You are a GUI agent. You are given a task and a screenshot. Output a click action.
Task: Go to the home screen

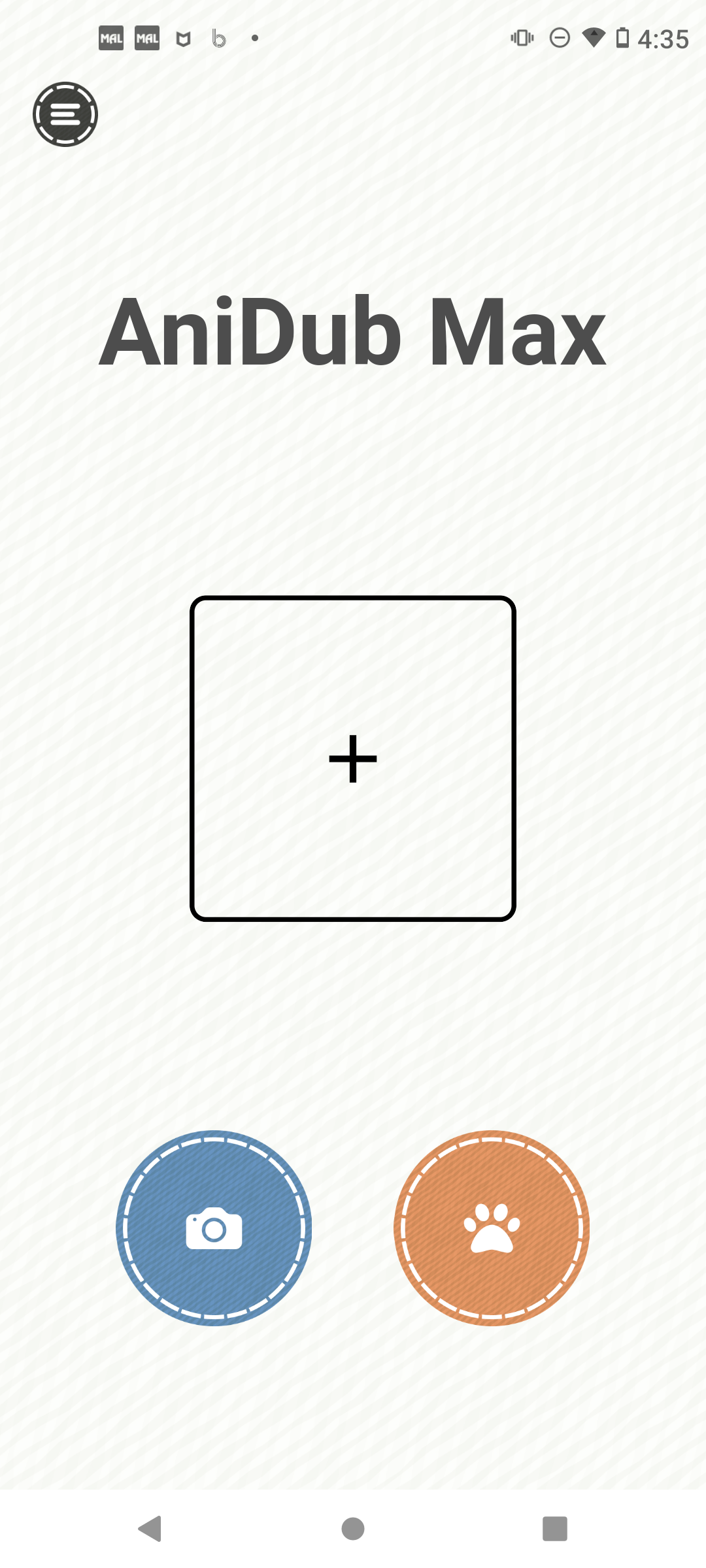click(353, 1529)
